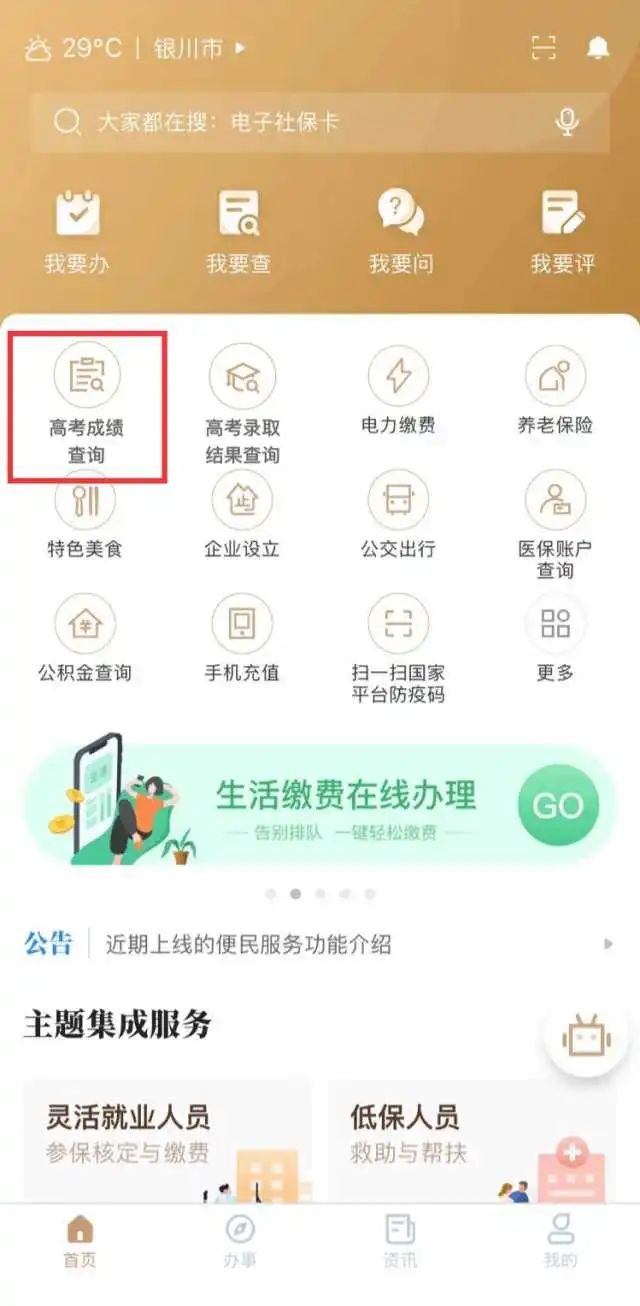Switch to the 办事 tab
Image resolution: width=640 pixels, height=1306 pixels.
click(240, 1241)
